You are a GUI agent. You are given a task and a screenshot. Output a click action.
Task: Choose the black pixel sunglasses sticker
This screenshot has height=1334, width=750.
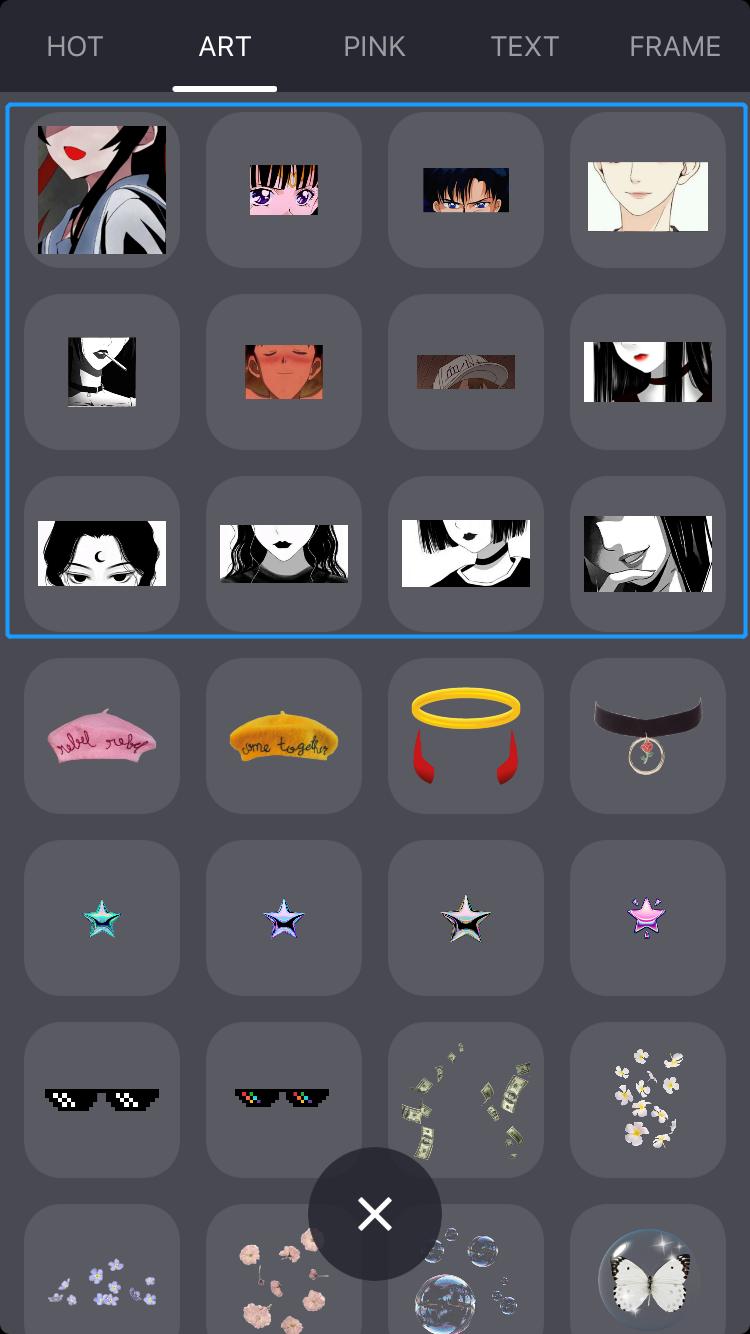(x=102, y=1099)
